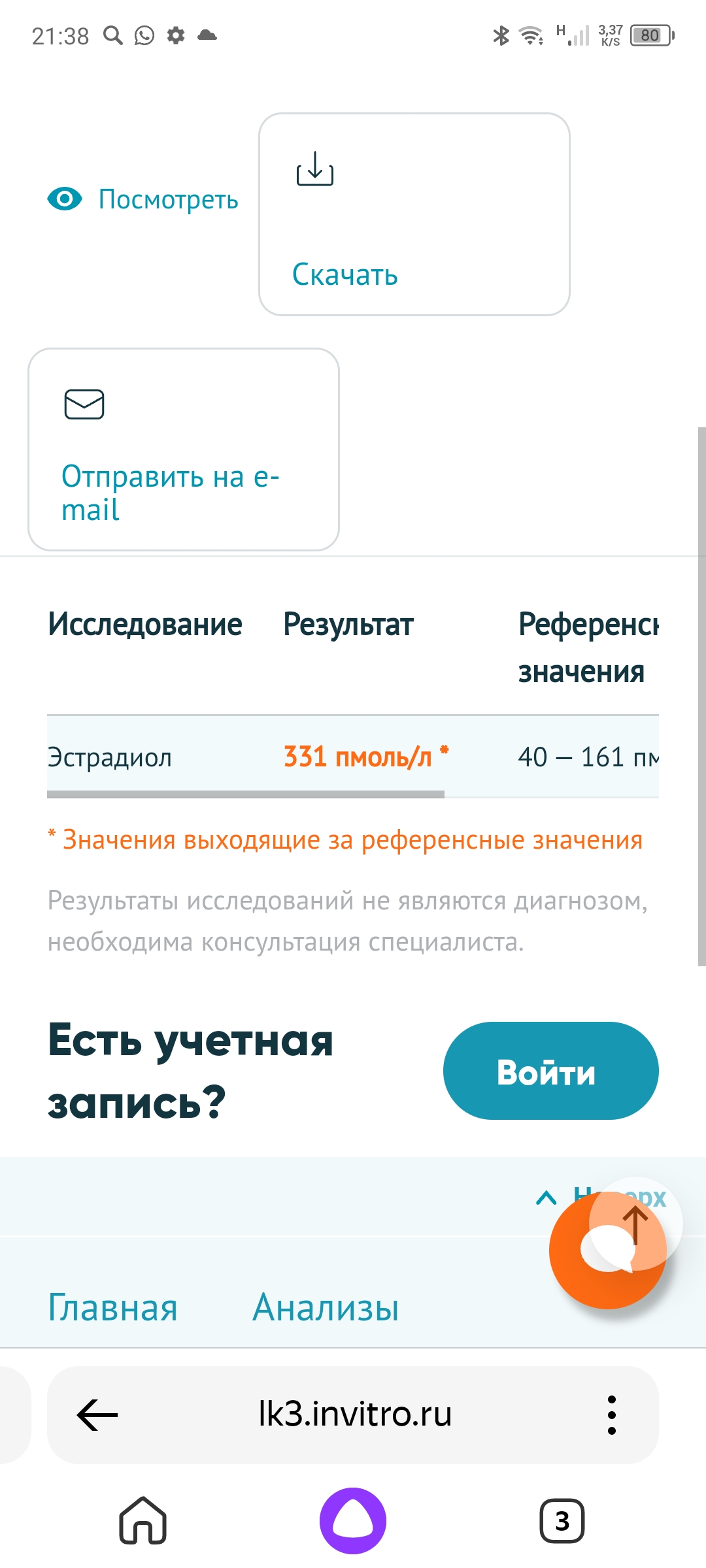Viewport: 706px width, 1568px height.
Task: Send results via Отправить на e-mail
Action: click(x=183, y=449)
